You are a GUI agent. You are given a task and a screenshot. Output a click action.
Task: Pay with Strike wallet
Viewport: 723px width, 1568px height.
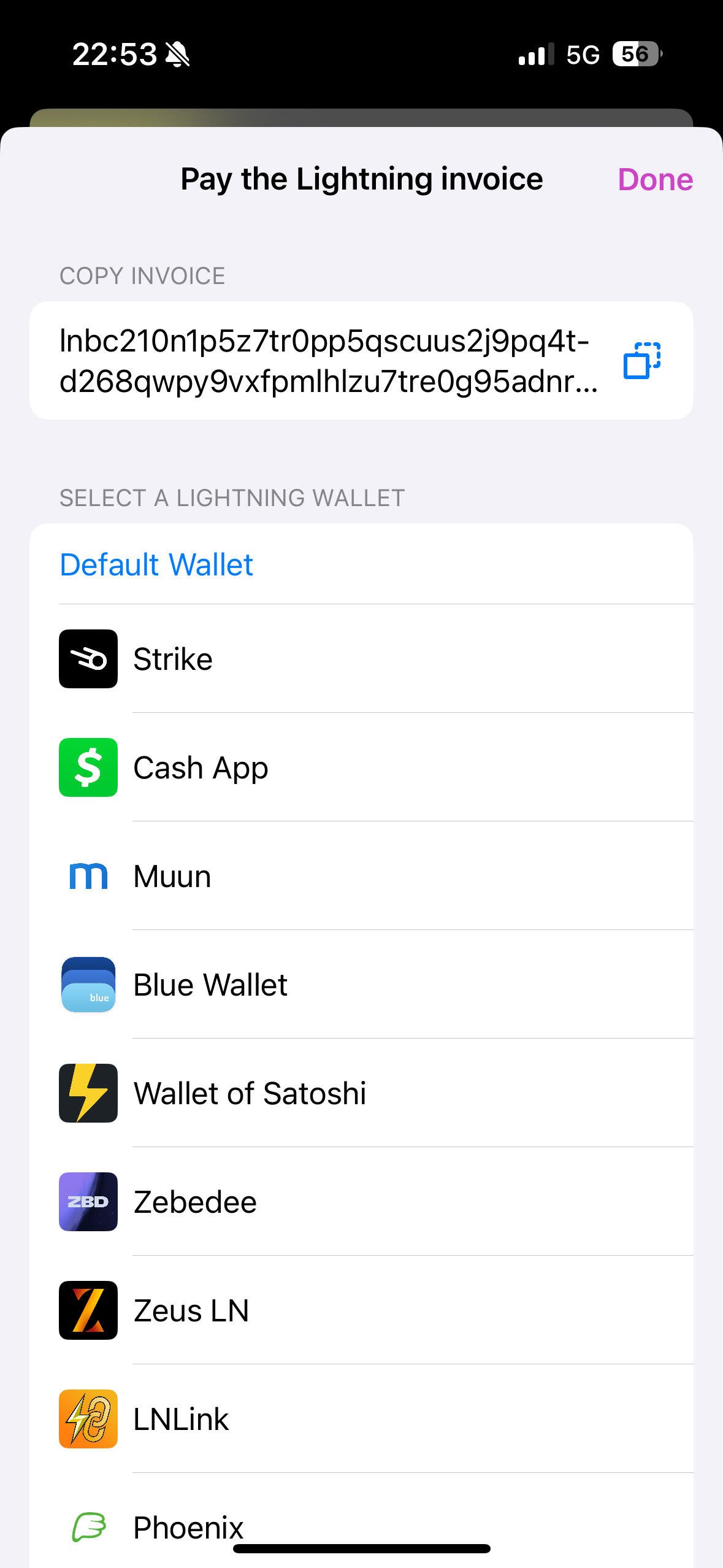tap(361, 659)
